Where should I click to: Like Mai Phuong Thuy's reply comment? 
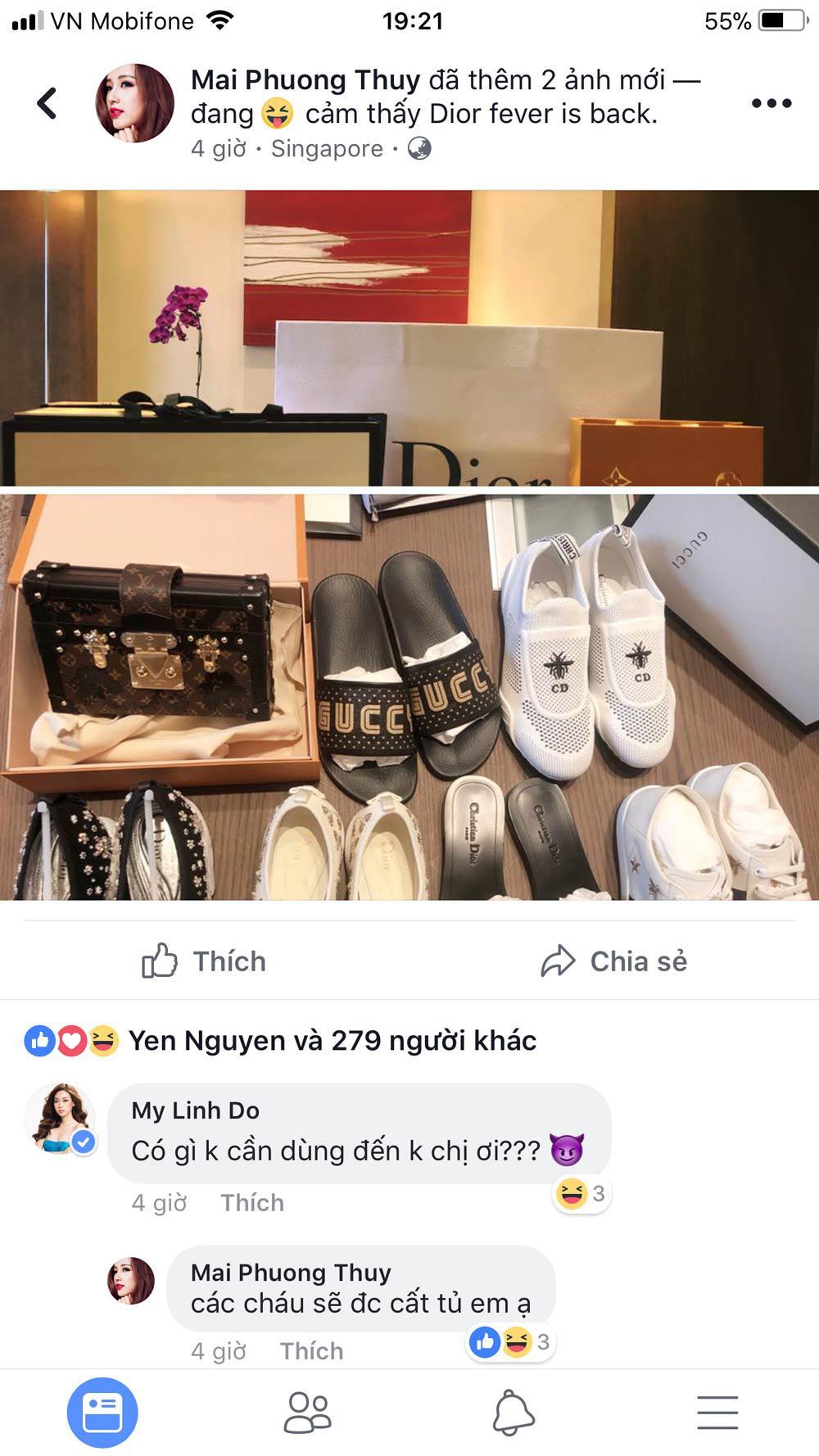pos(311,1350)
